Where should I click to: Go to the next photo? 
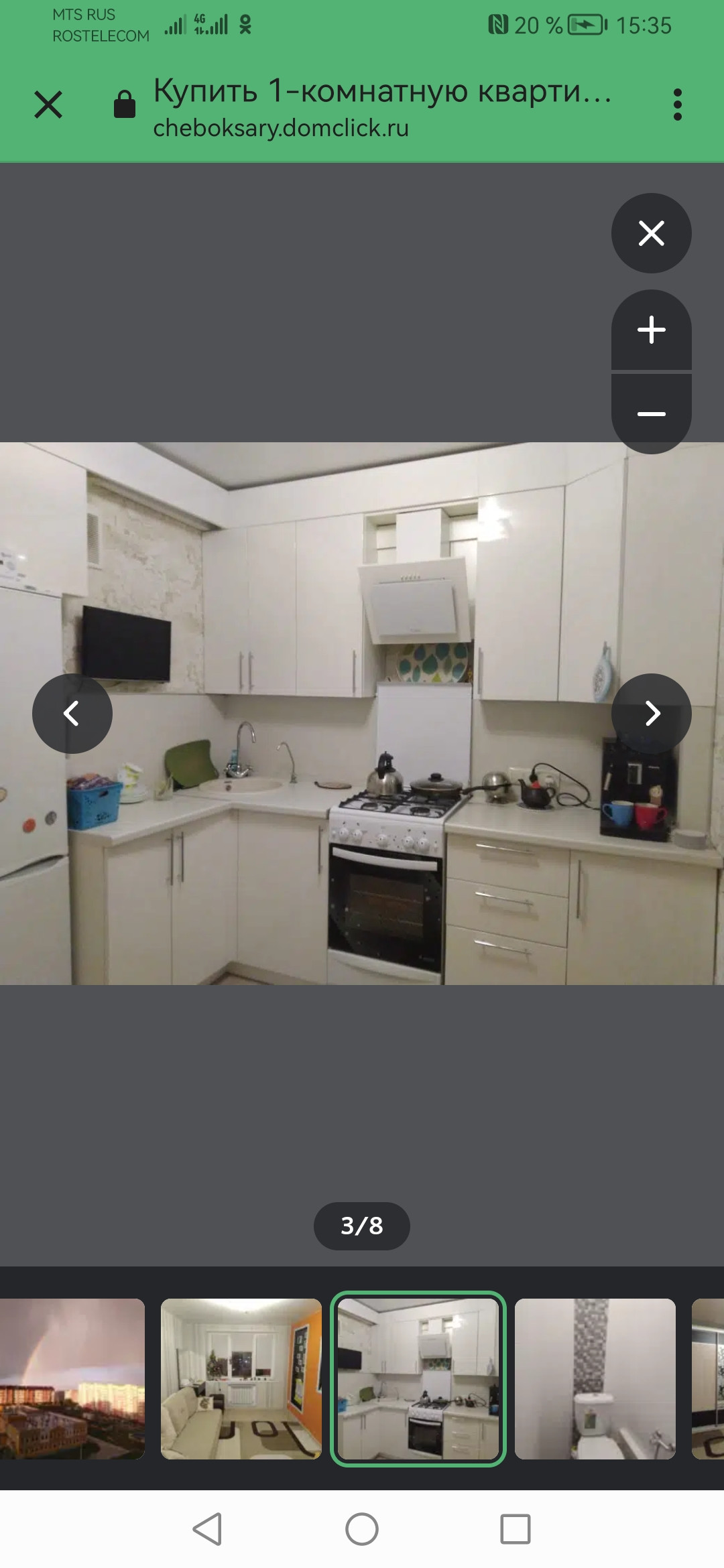point(651,713)
